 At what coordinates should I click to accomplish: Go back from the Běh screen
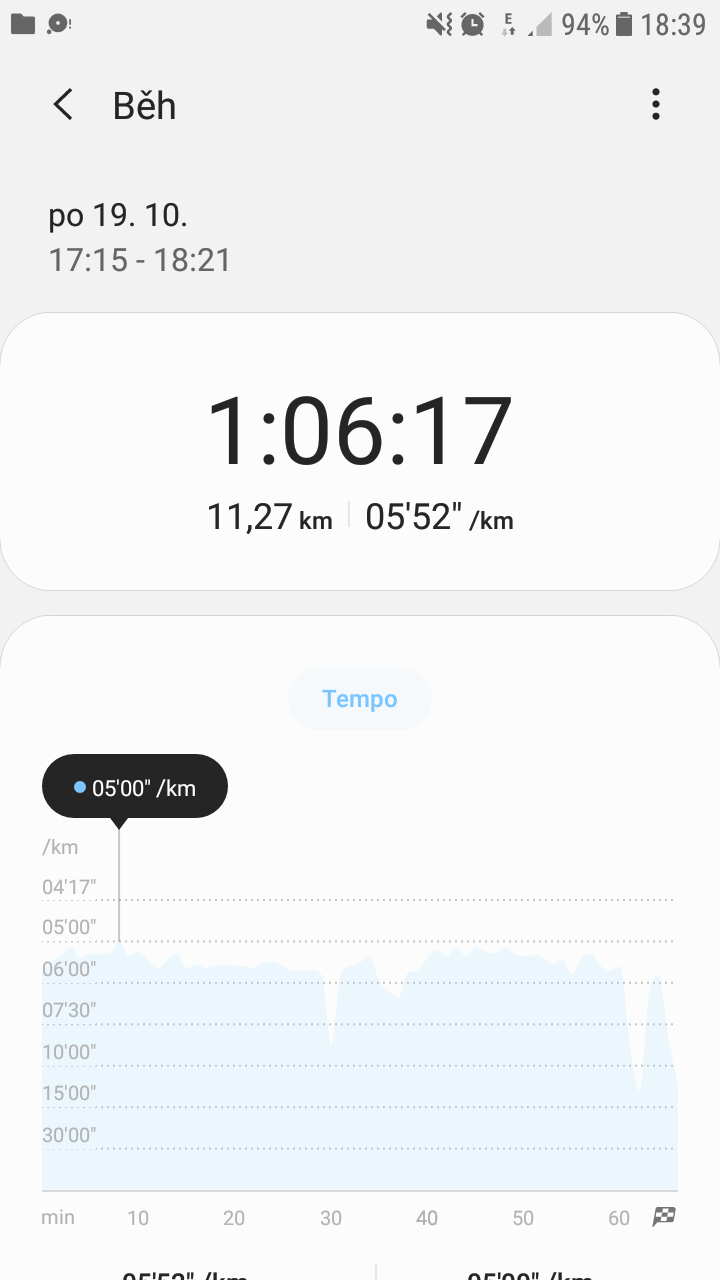point(63,105)
